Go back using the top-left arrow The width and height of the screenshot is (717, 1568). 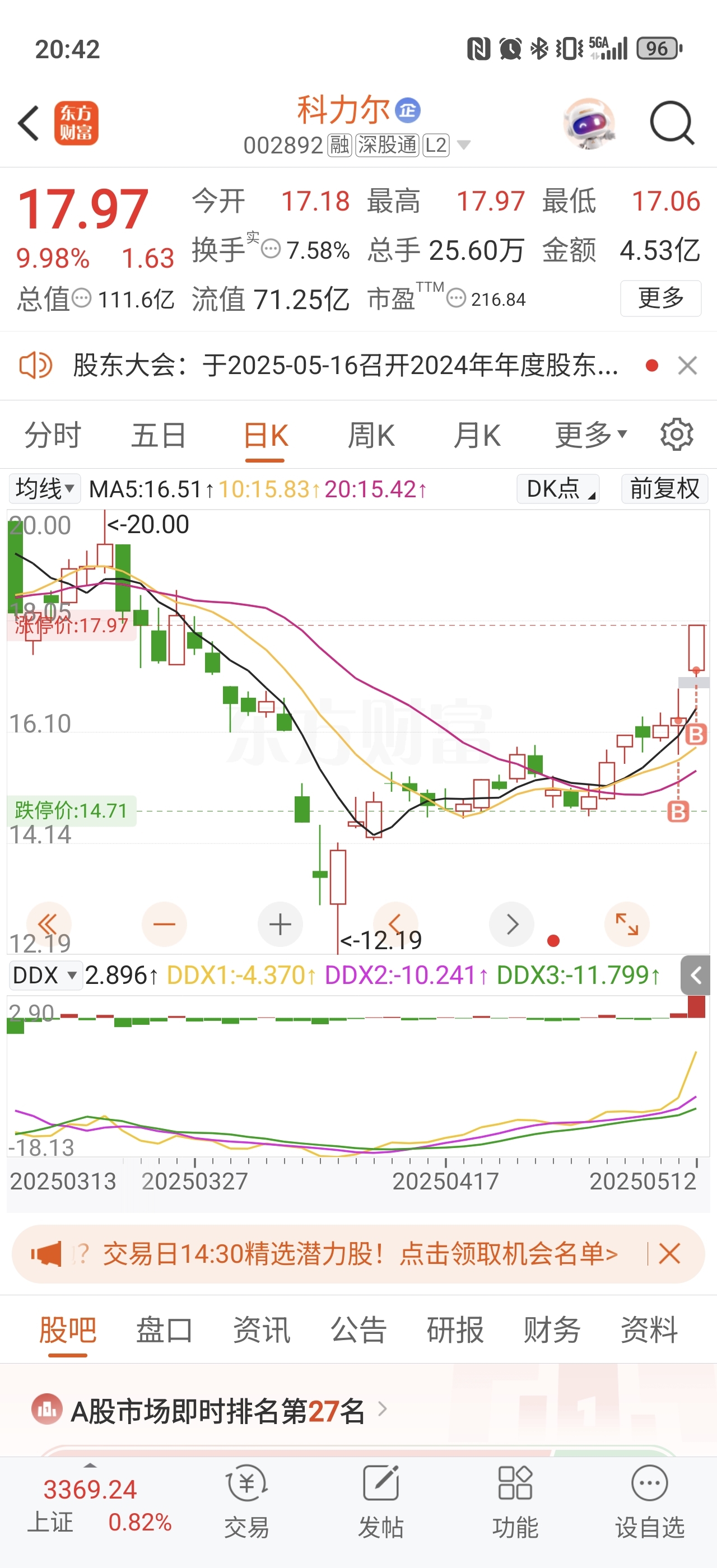click(x=29, y=123)
